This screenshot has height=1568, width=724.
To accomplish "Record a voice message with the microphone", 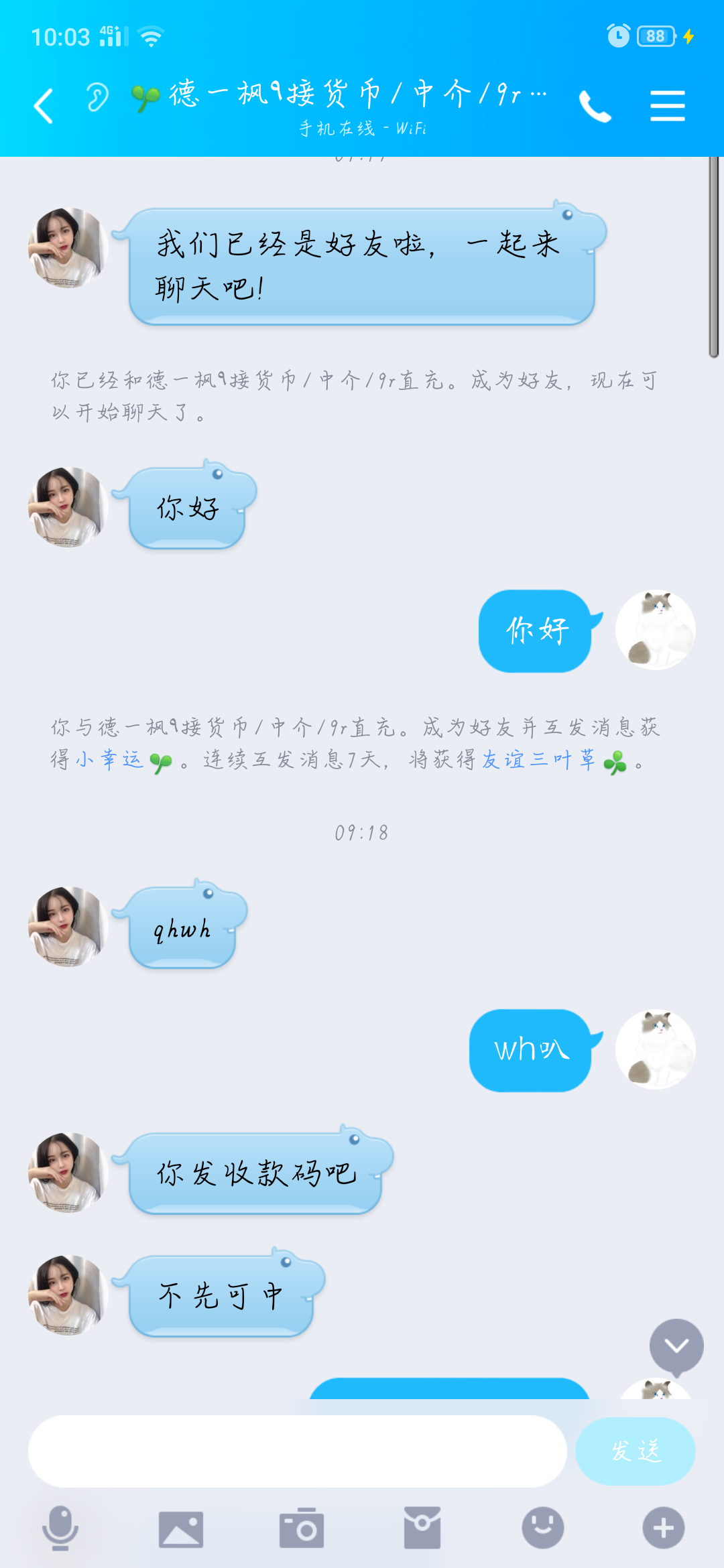I will pyautogui.click(x=60, y=1528).
